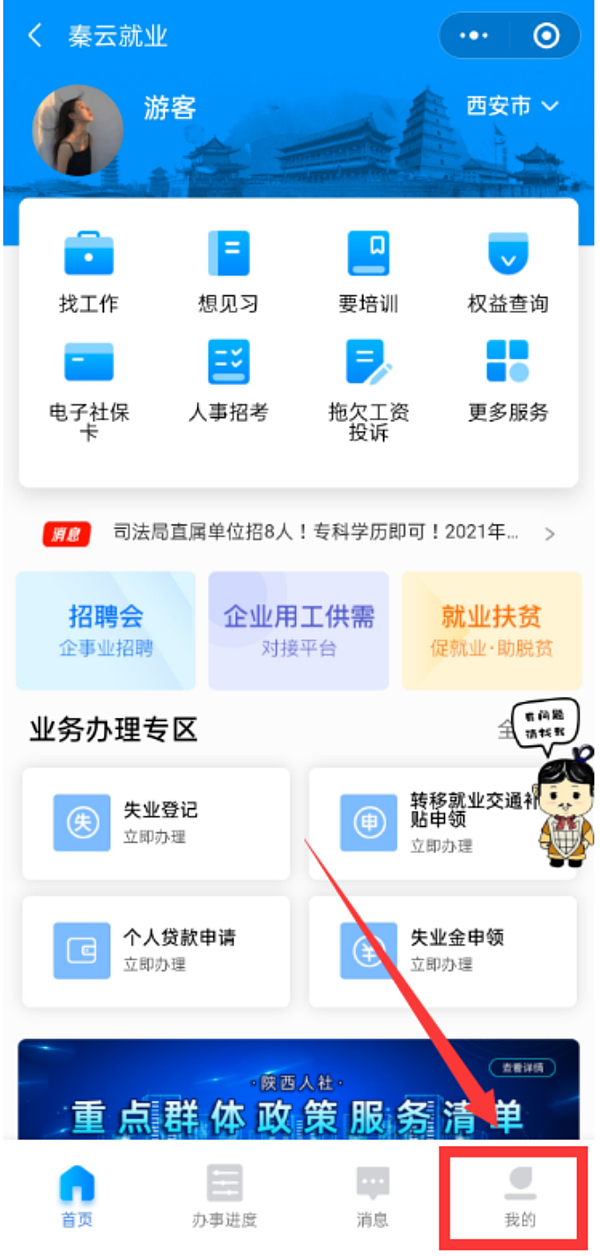Start 失业登记 application
The width and height of the screenshot is (600, 1256).
click(156, 823)
